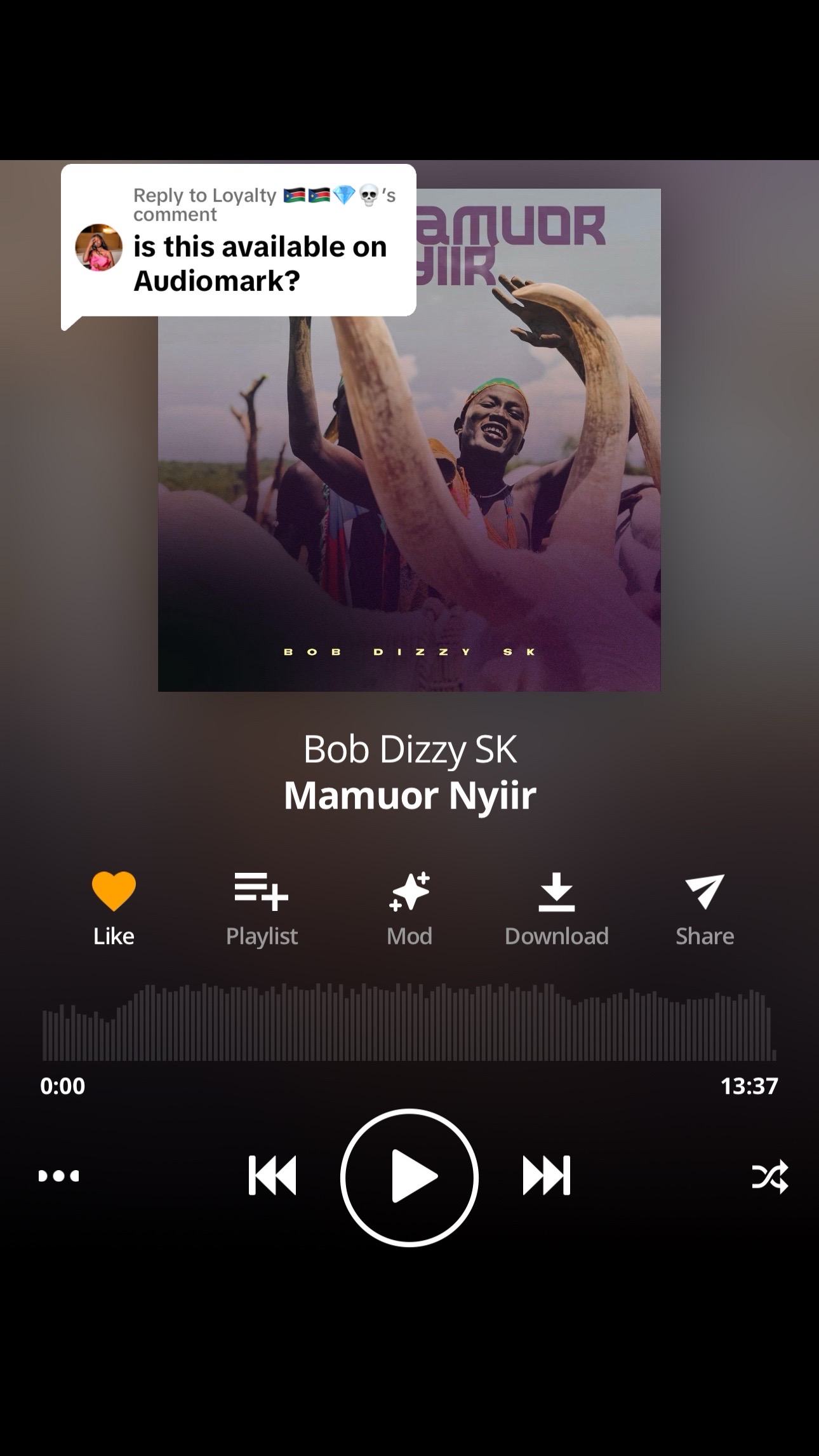
Task: Seek within the waveform progress bar
Action: [x=409, y=1023]
